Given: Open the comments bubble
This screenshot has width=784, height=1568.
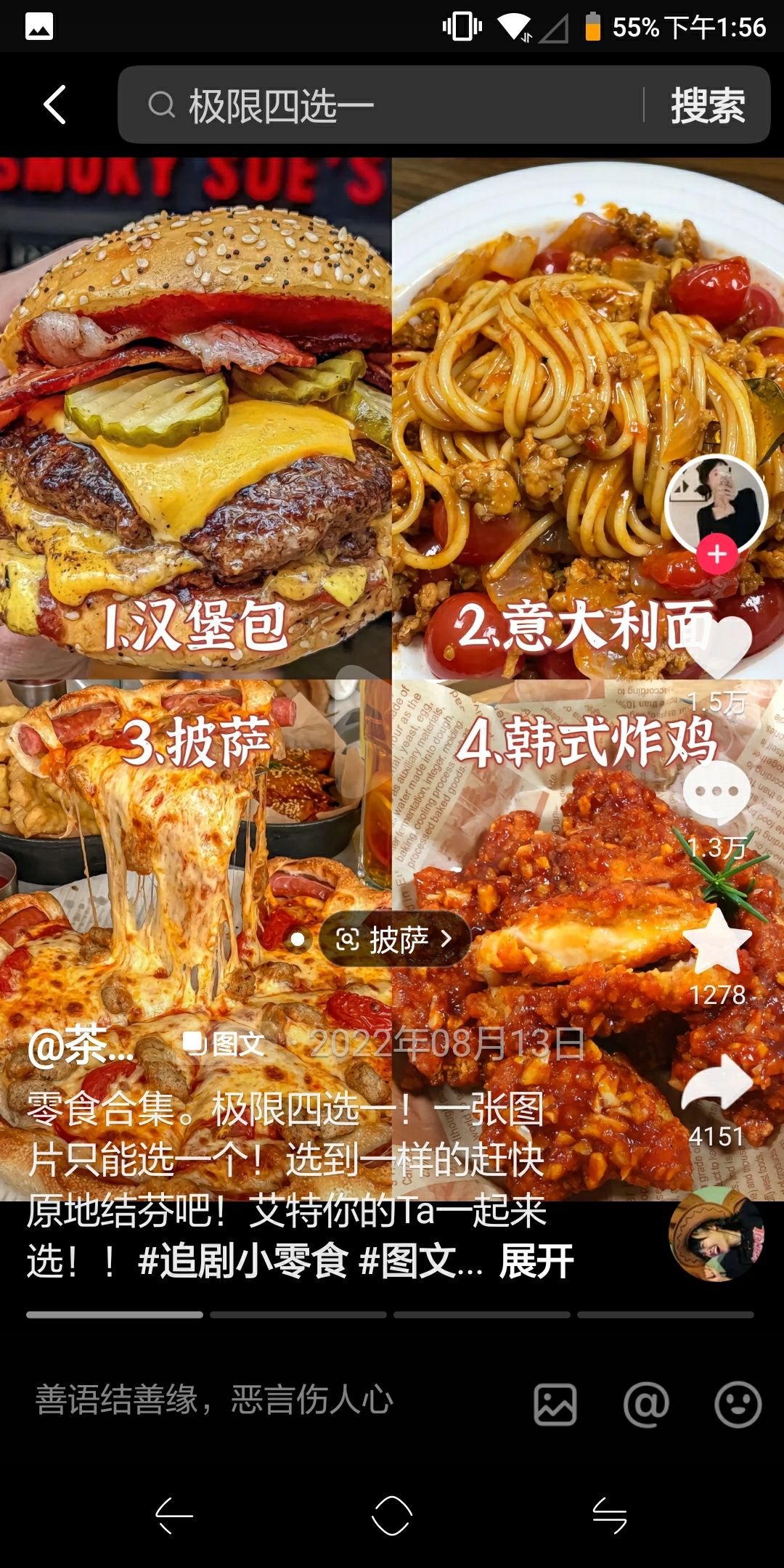Looking at the screenshot, I should click(716, 793).
